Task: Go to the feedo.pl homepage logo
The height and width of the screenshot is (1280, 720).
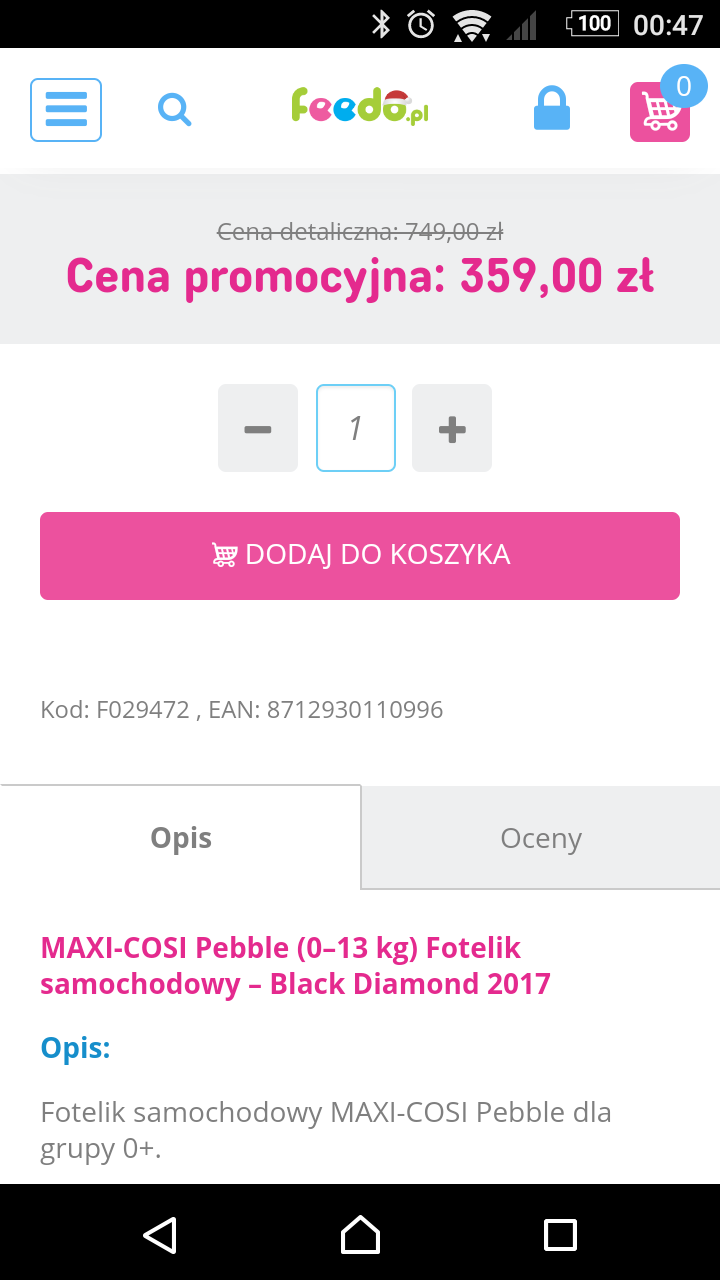Action: click(x=360, y=106)
